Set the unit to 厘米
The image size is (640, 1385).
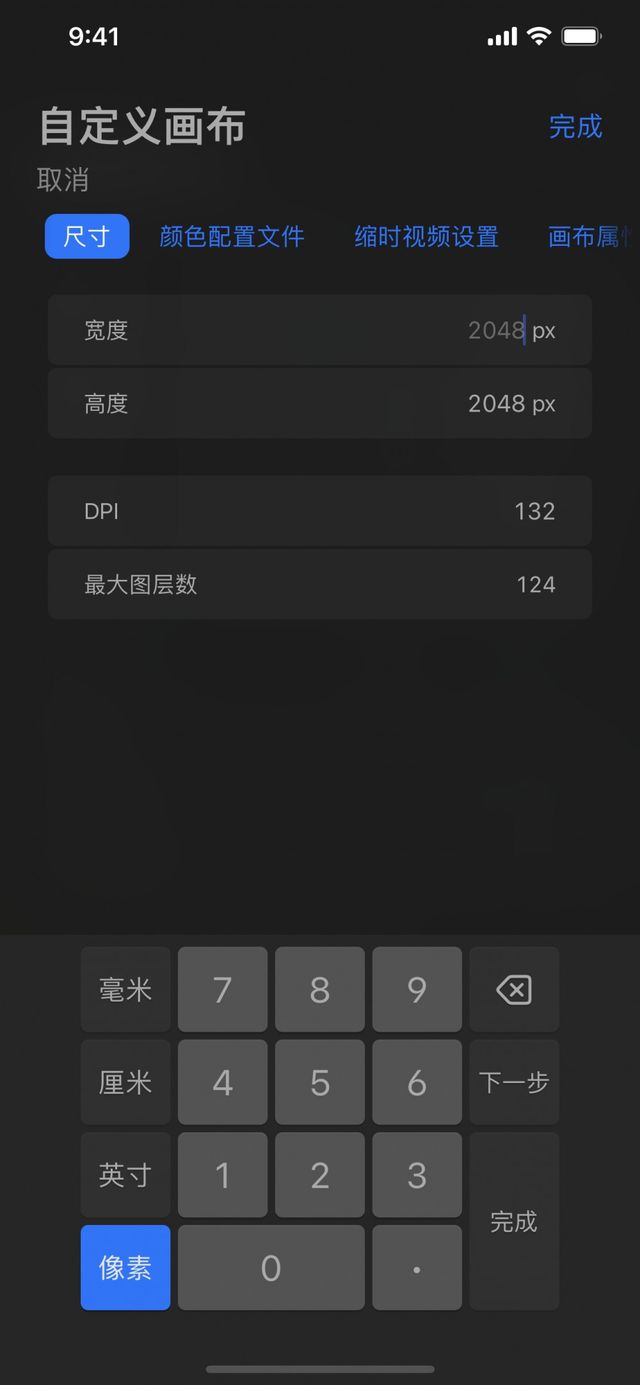(125, 1082)
